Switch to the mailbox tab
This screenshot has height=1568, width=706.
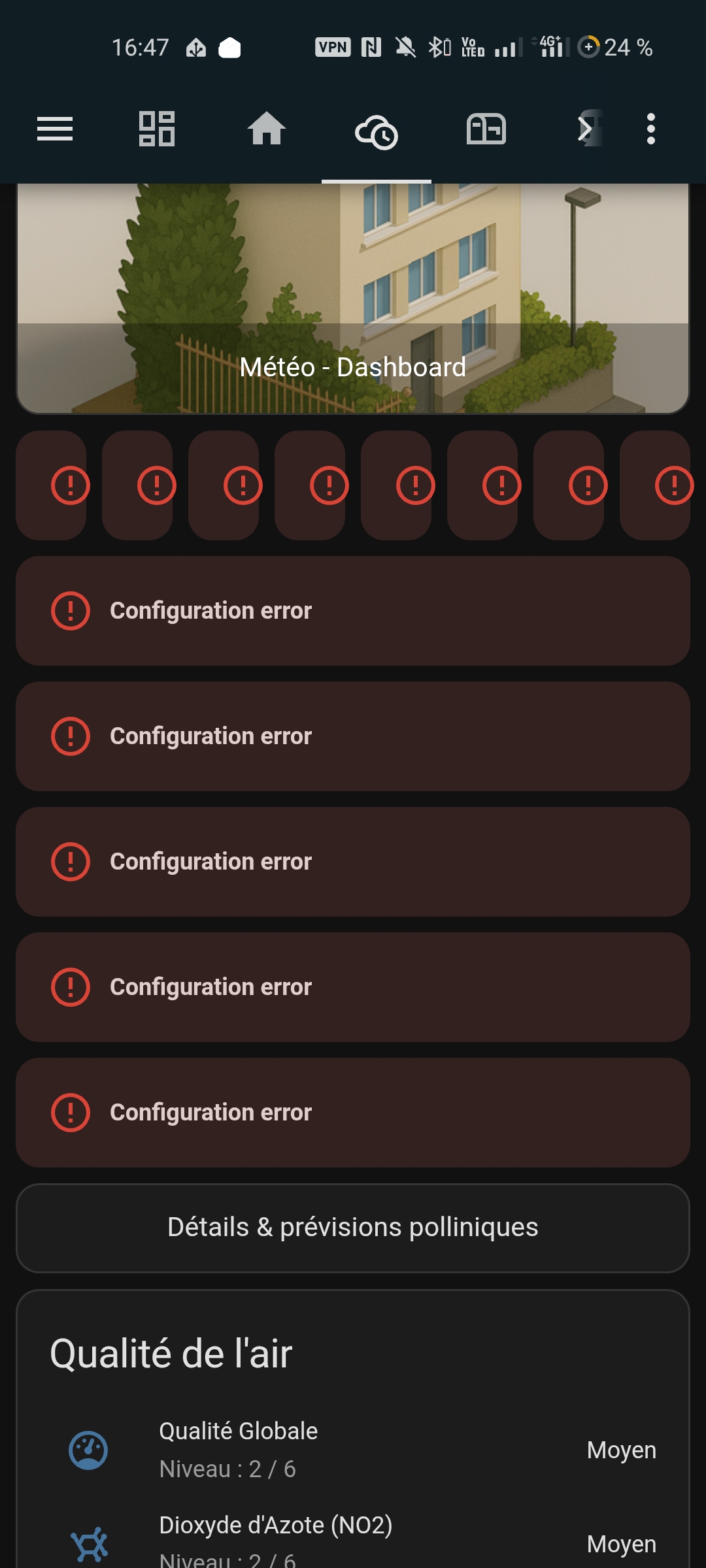tap(486, 129)
